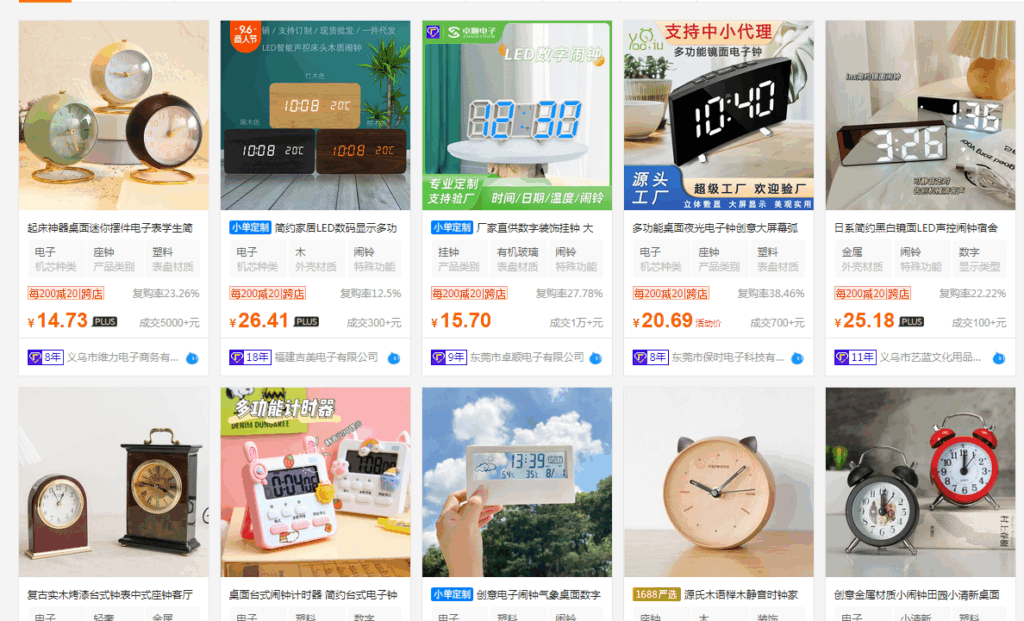Visit supplier 东莞市保时电子科技

(x=729, y=357)
